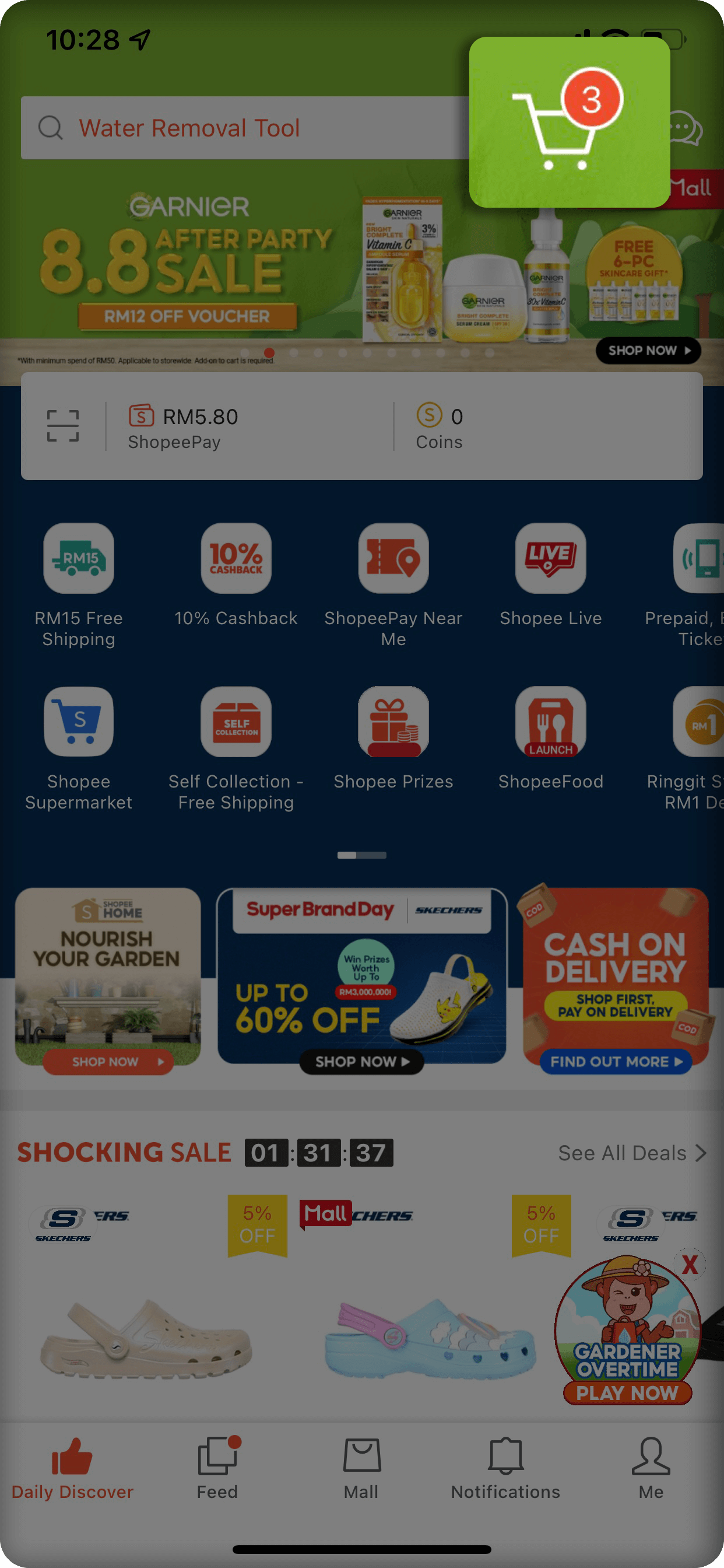Viewport: 724px width, 1568px height.
Task: See All Deals in Shocking Sale
Action: pos(631,1153)
